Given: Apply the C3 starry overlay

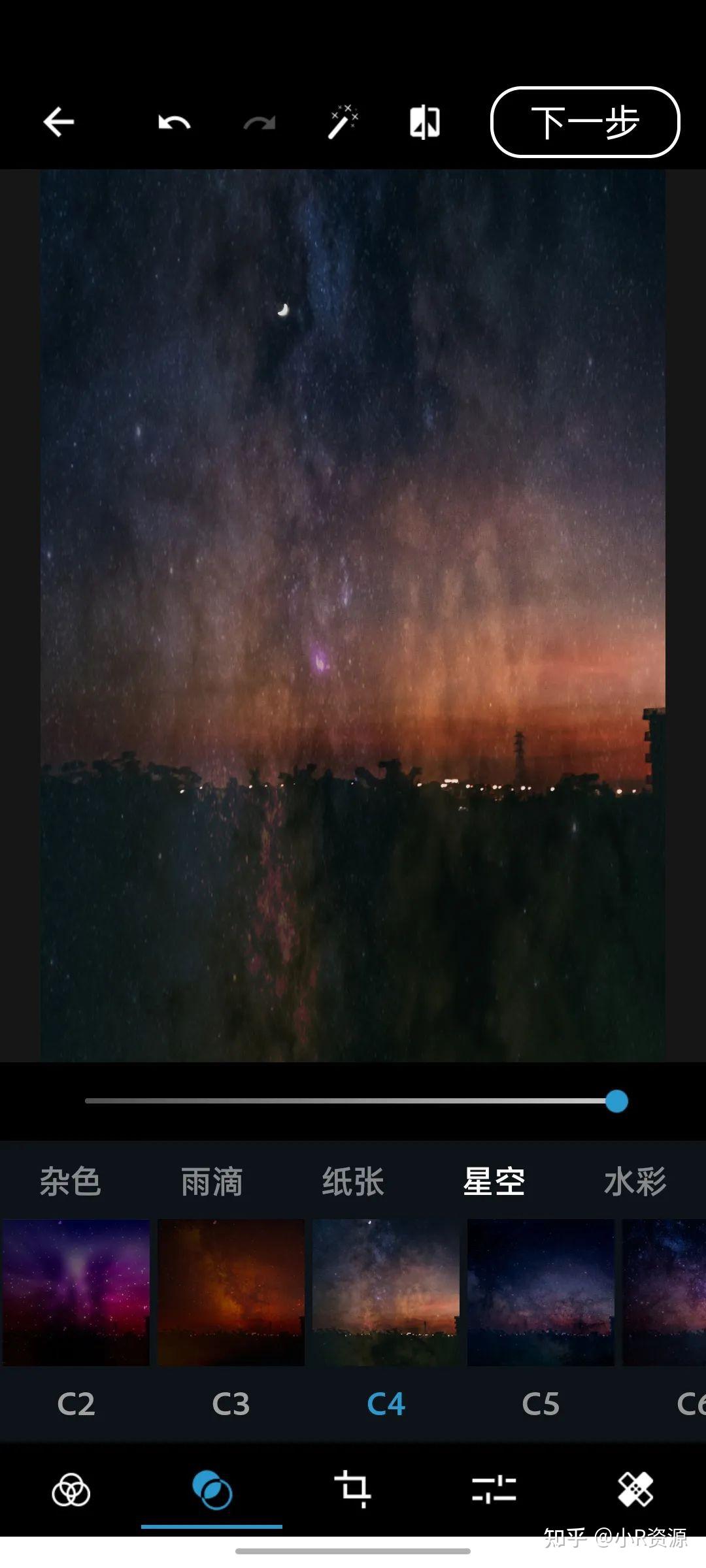Looking at the screenshot, I should point(231,1292).
